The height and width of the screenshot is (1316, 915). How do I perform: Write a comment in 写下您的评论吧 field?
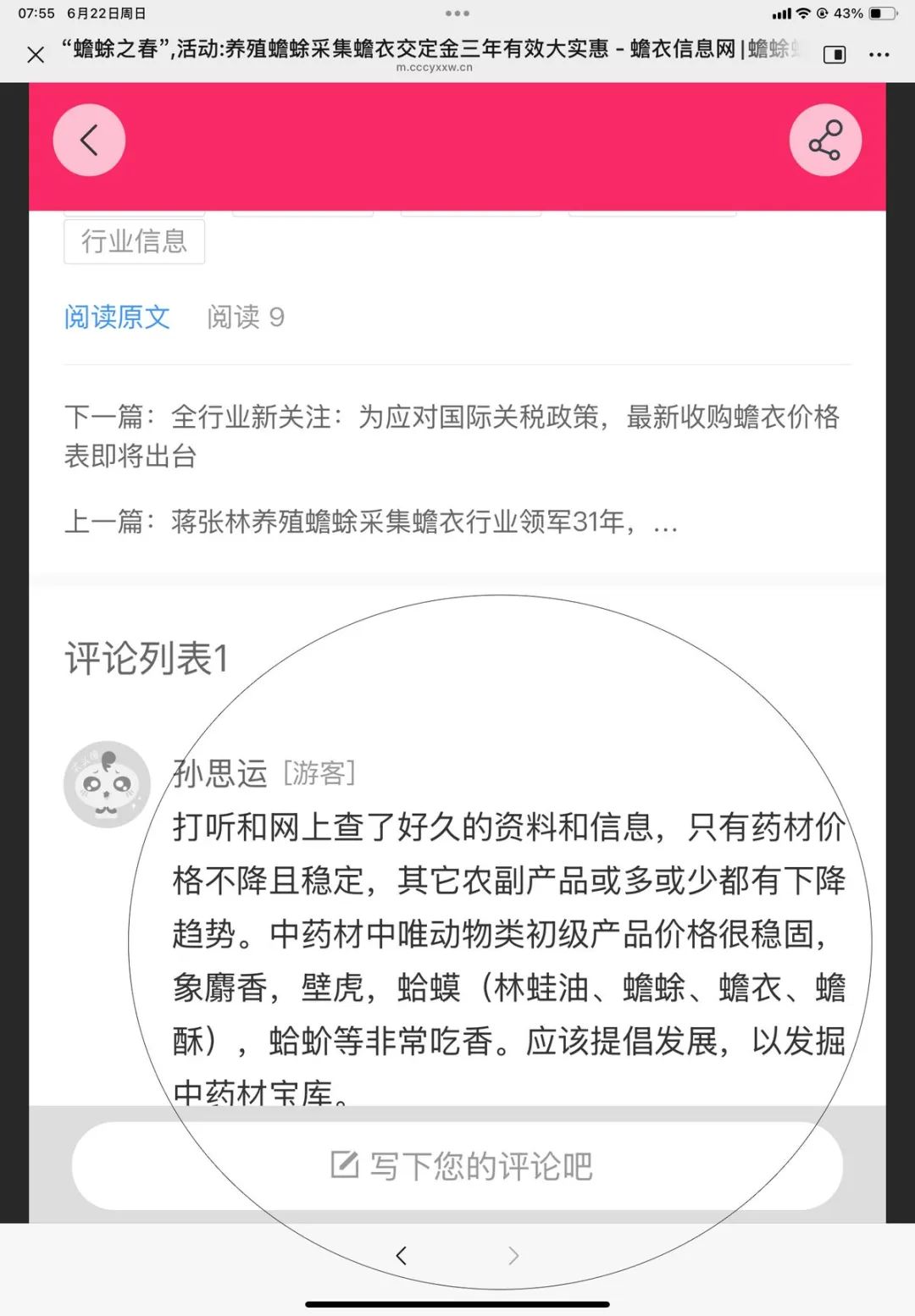[457, 1166]
